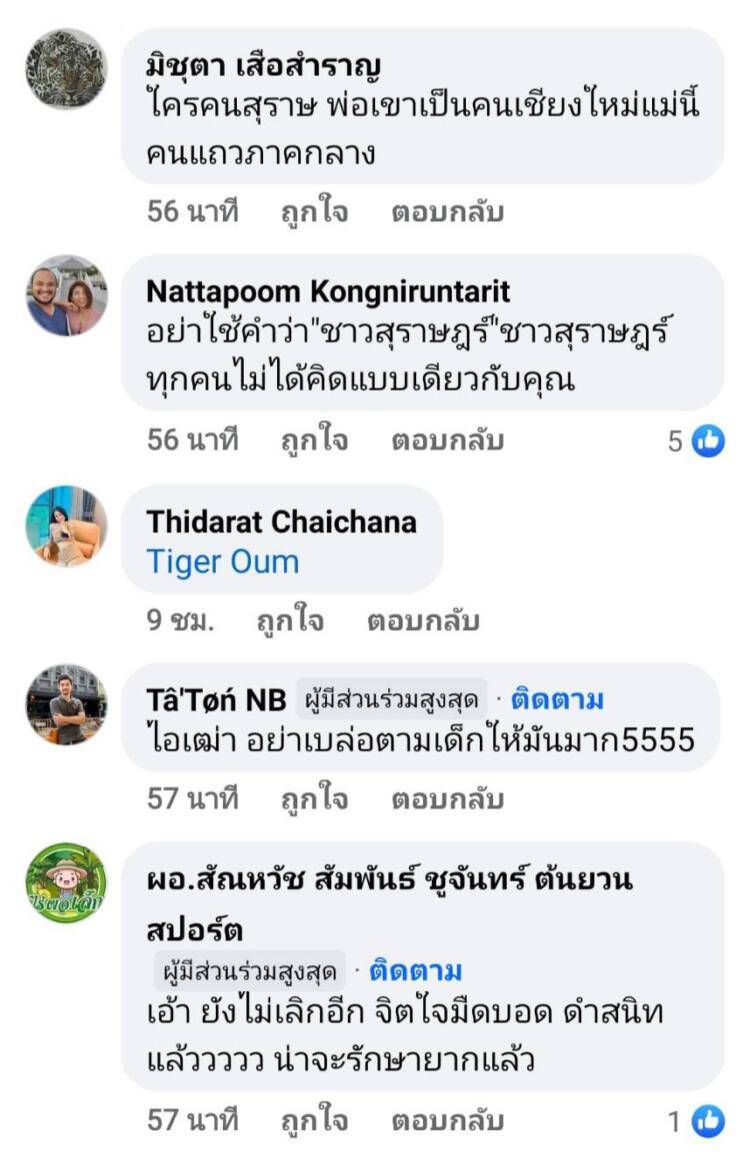View reactions on ผอ.สัณหวัช's comment
The height and width of the screenshot is (1158, 750).
tap(696, 1121)
